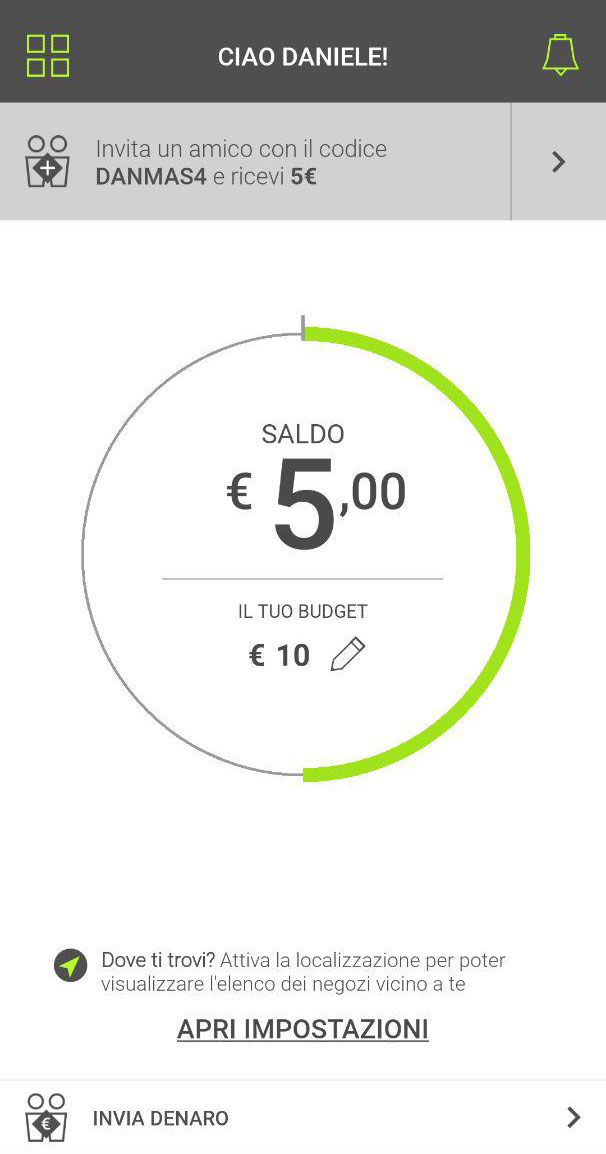Open the grid menu icon
The image size is (606, 1154).
point(48,56)
